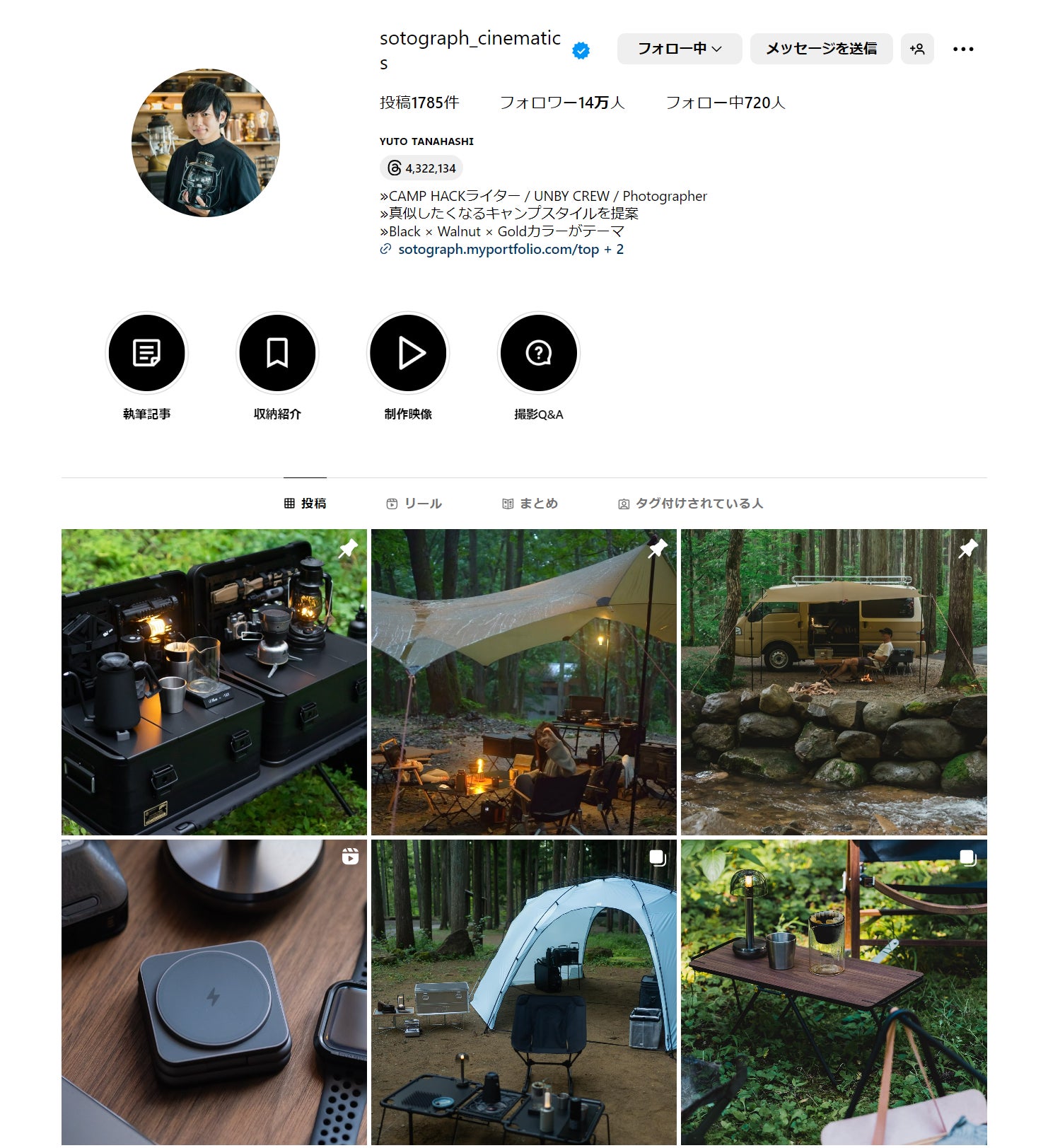Open the pinned post of black storage boxes
1048x1148 pixels.
[214, 682]
